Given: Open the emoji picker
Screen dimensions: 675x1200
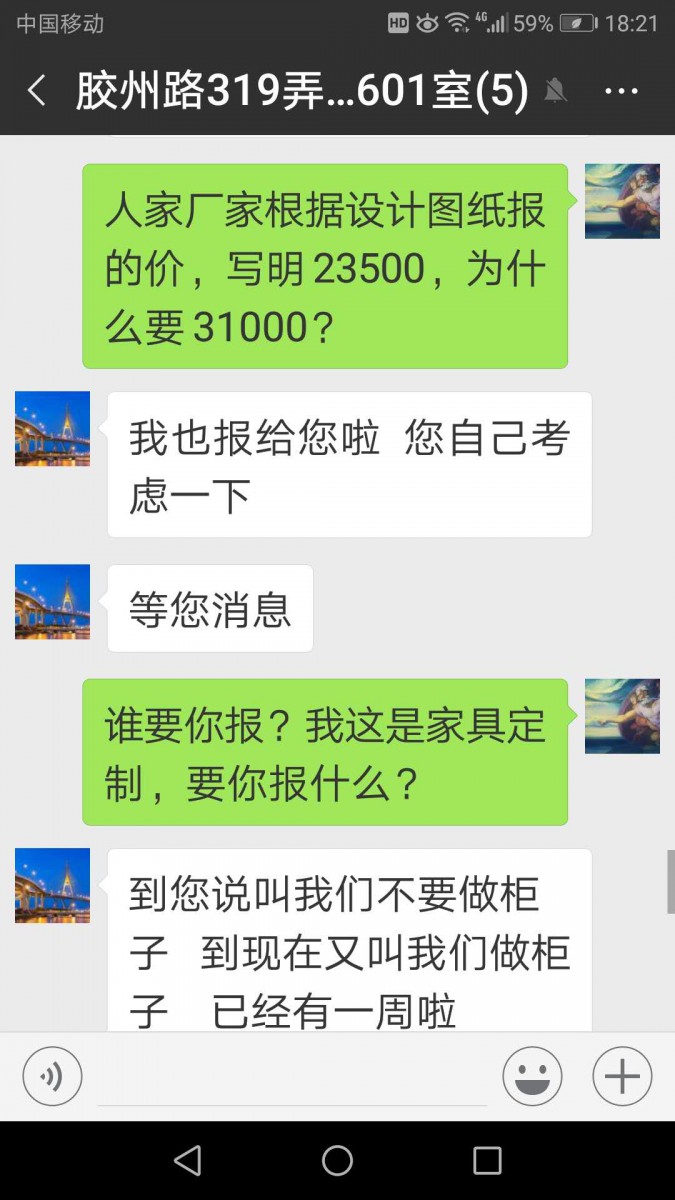Looking at the screenshot, I should tap(532, 1077).
